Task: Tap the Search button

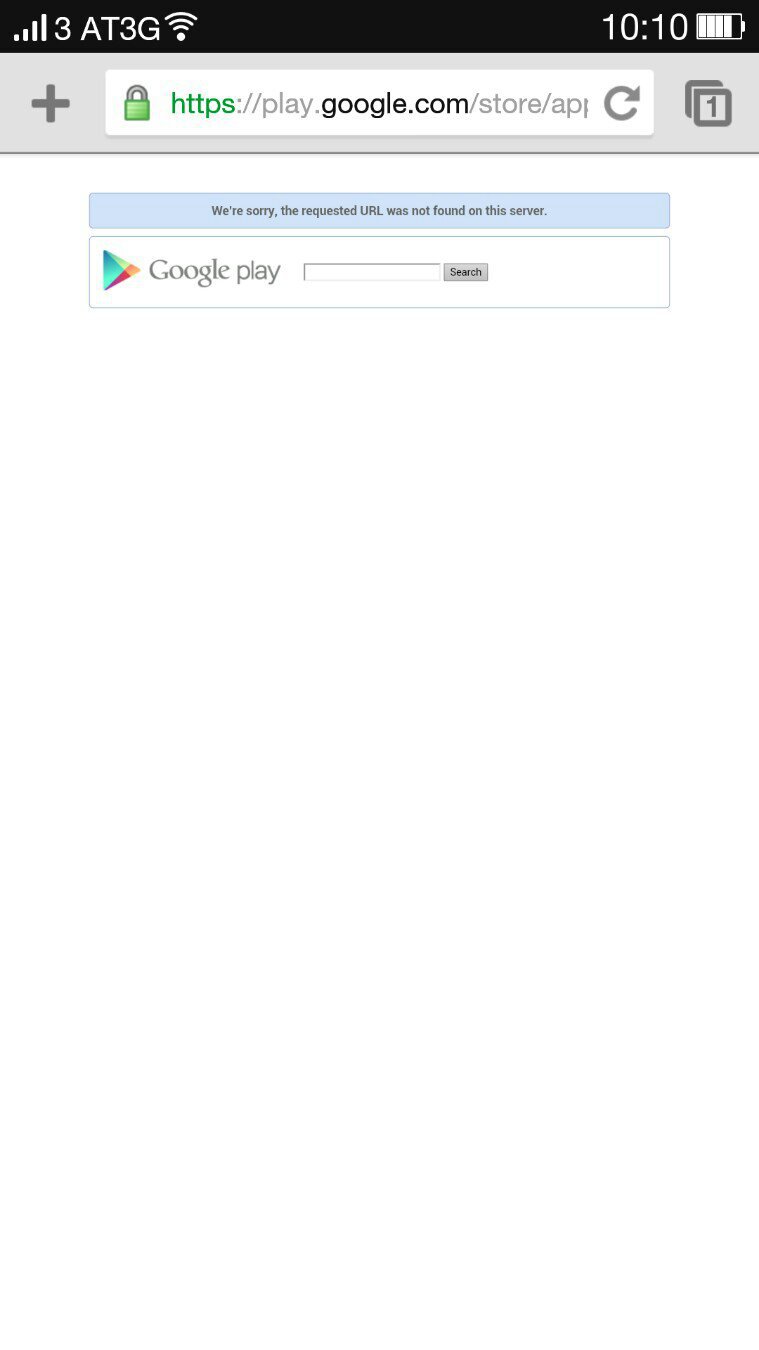Action: click(x=465, y=272)
